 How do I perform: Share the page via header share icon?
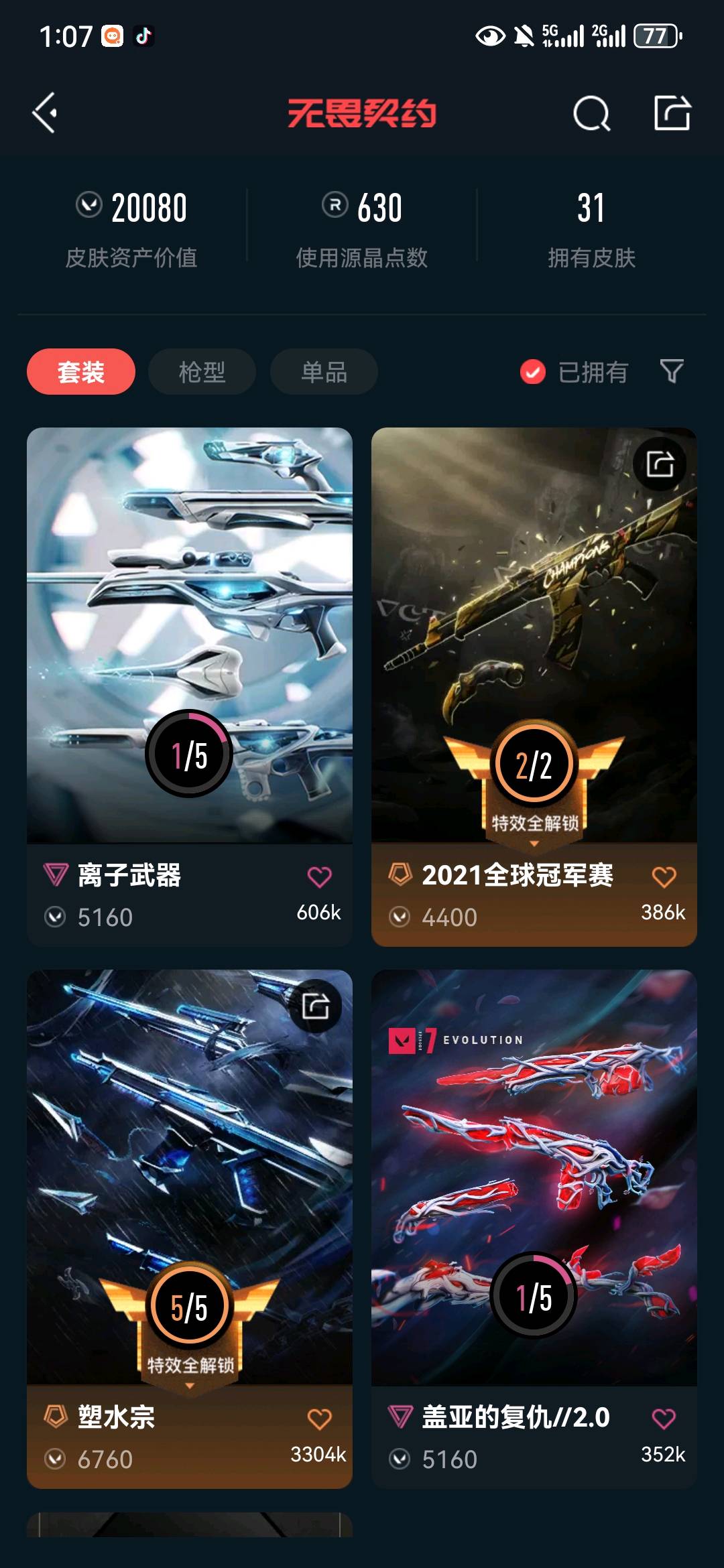point(672,113)
